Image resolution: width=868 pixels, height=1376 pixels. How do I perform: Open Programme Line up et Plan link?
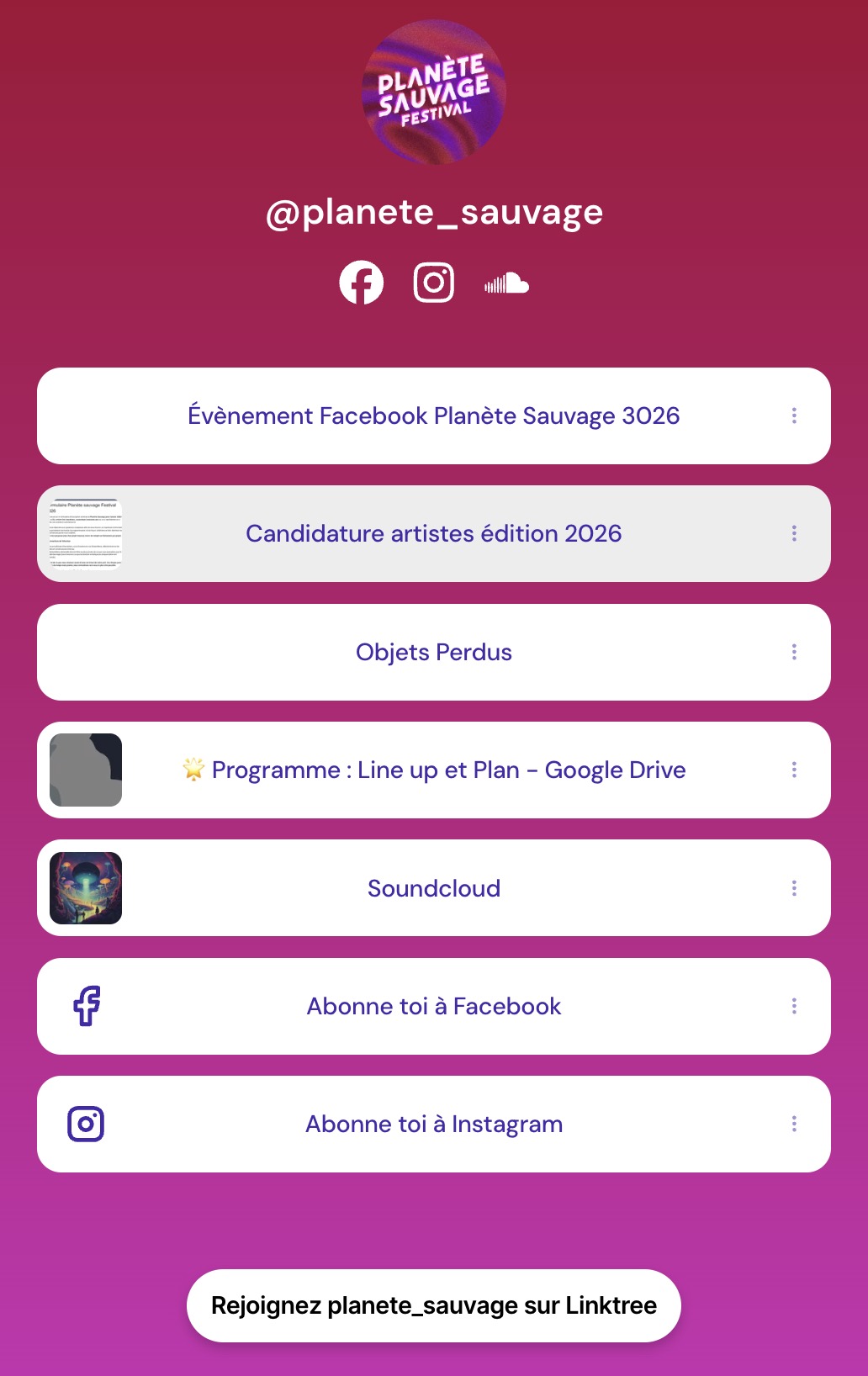[433, 770]
